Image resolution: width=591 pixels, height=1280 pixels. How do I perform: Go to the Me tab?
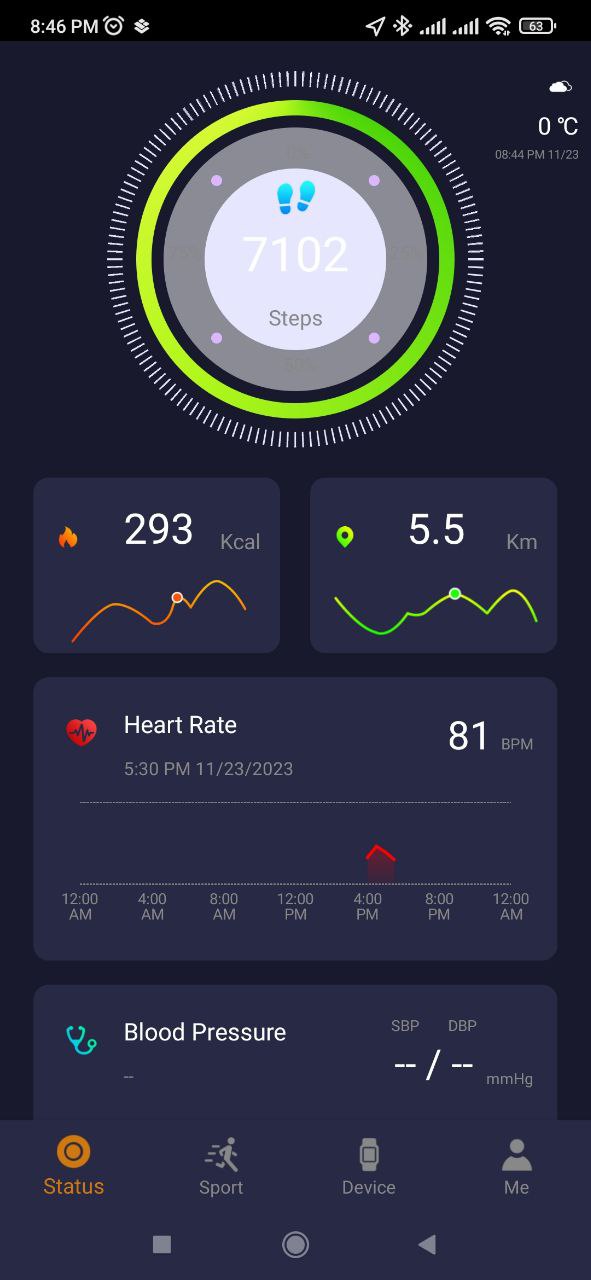[x=516, y=1166]
